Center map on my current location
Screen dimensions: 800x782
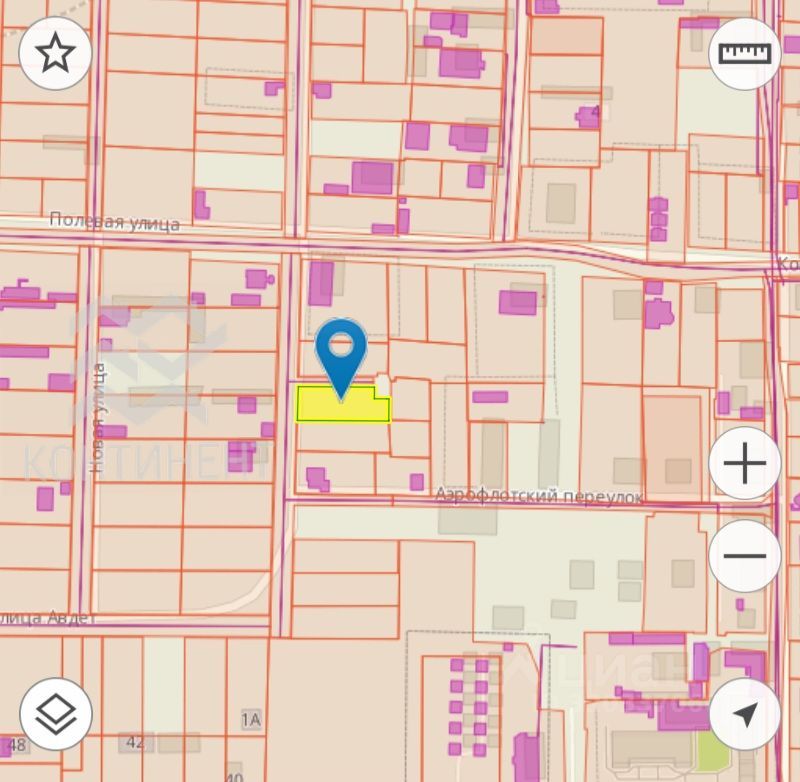coord(745,714)
